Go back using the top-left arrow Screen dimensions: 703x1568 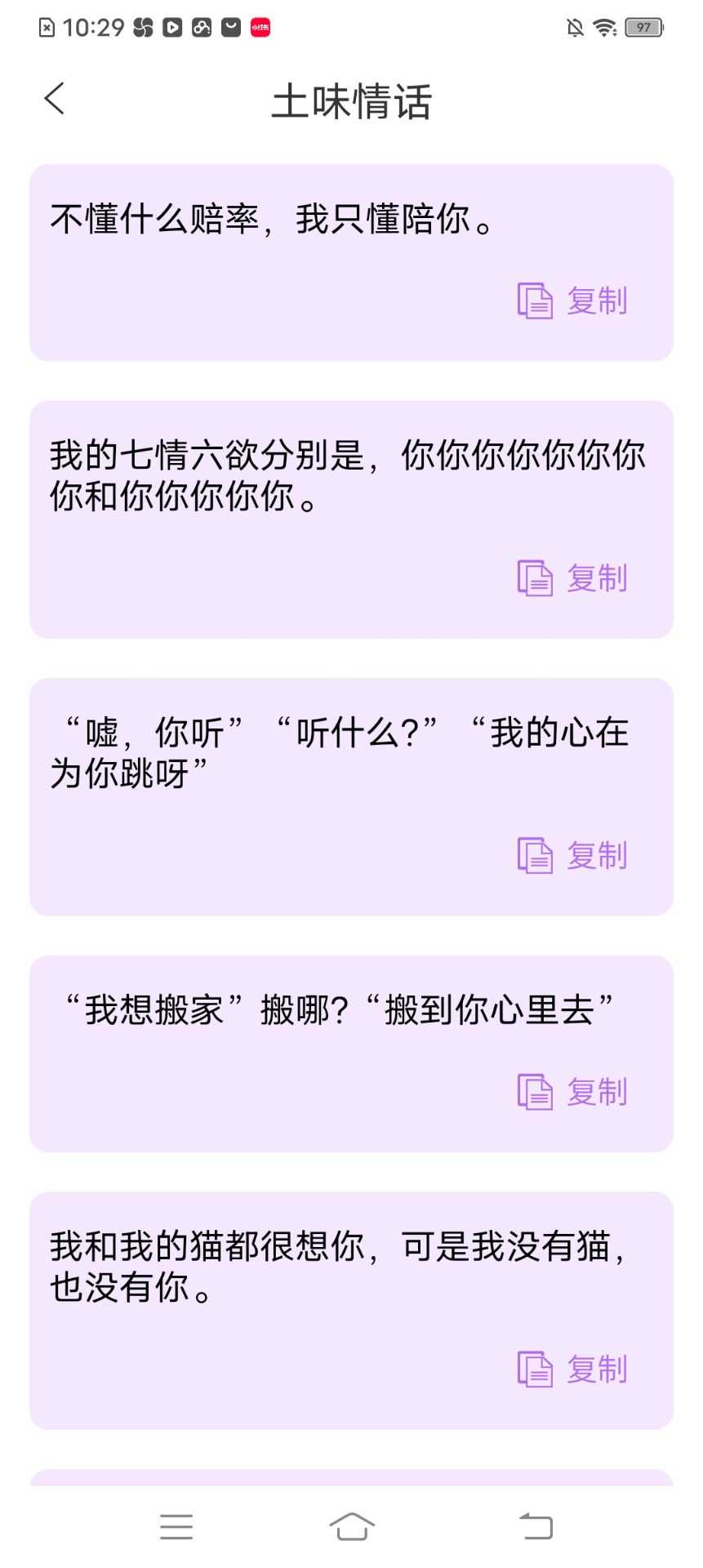[55, 100]
